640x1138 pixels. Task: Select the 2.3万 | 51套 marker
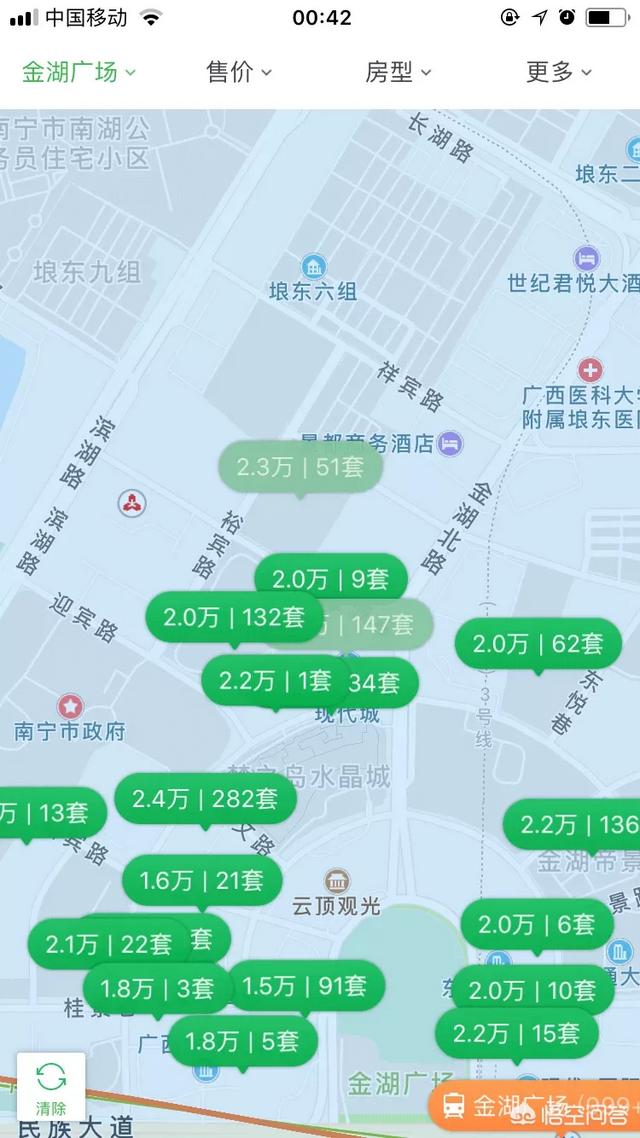[300, 467]
